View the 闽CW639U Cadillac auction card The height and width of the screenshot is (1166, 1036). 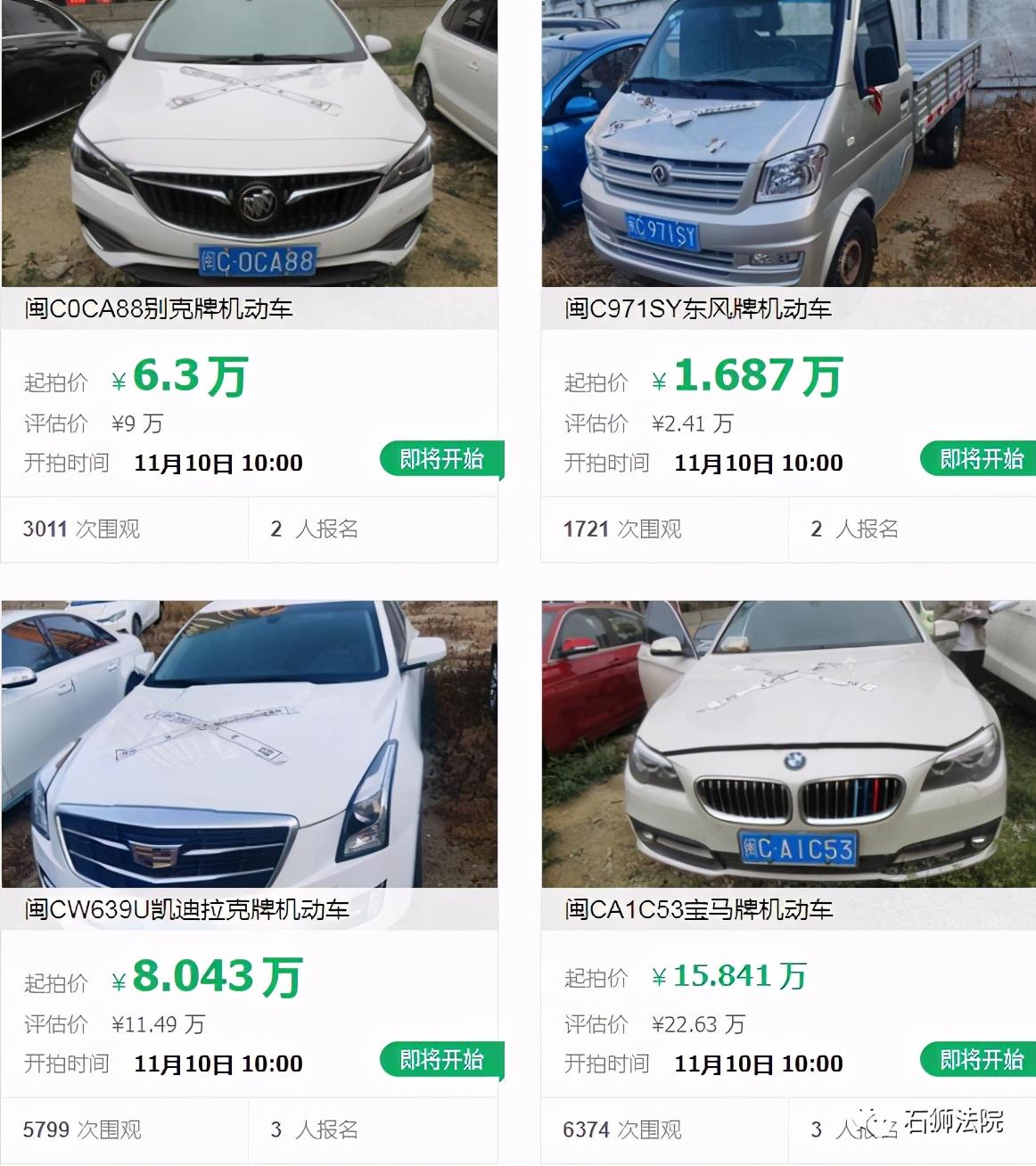tap(186, 910)
